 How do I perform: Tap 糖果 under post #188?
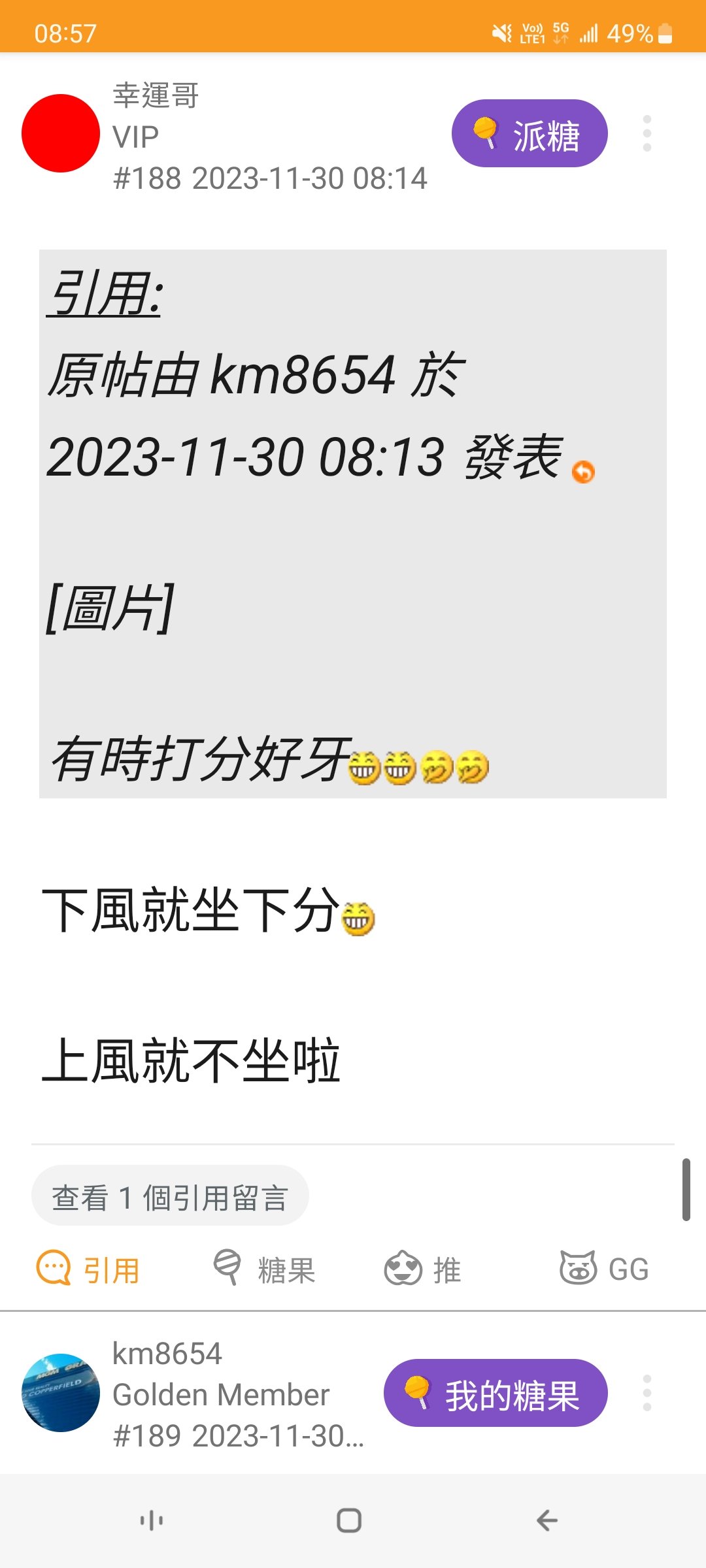pyautogui.click(x=265, y=1269)
